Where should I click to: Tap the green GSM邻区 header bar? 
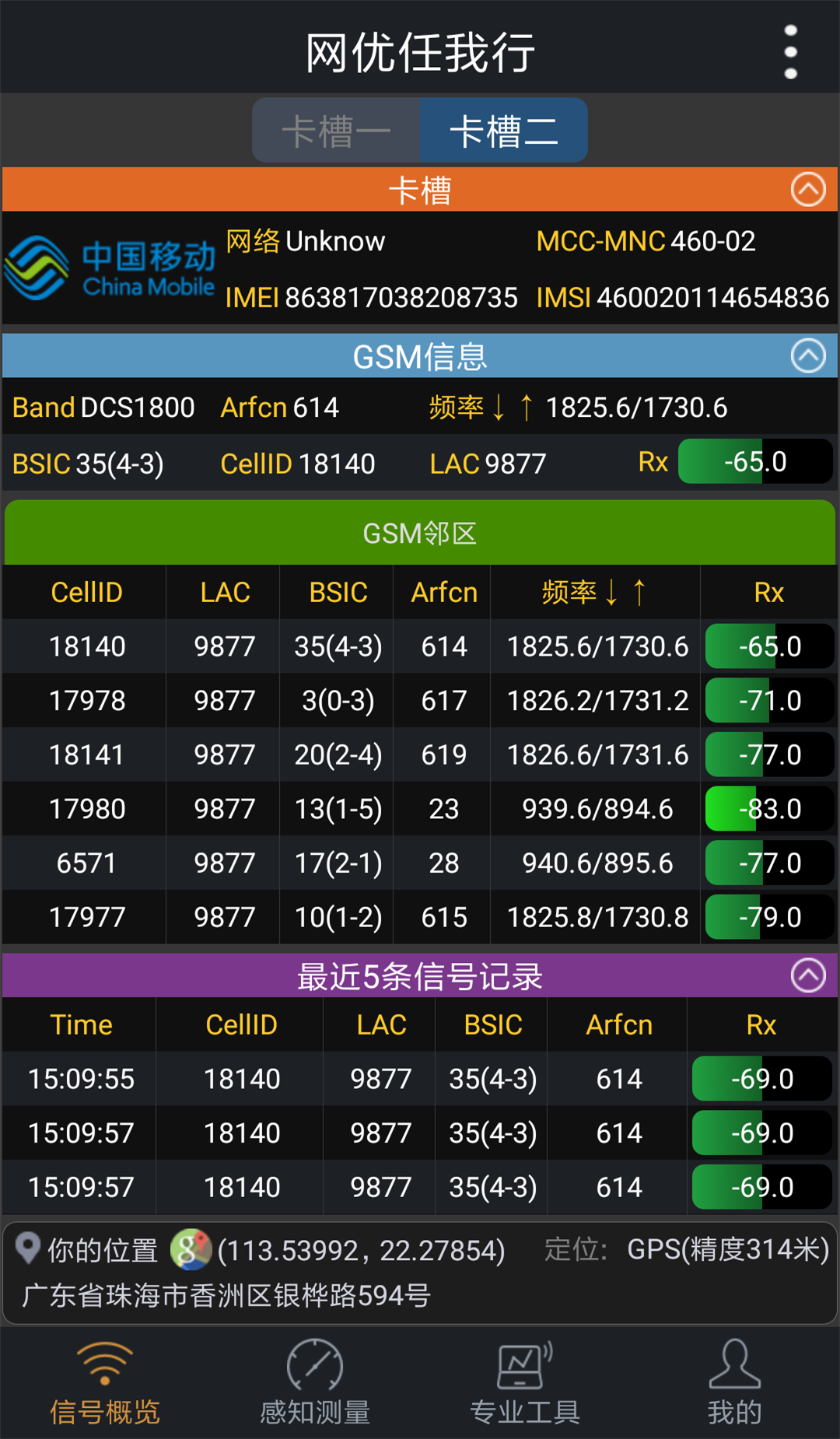click(420, 534)
